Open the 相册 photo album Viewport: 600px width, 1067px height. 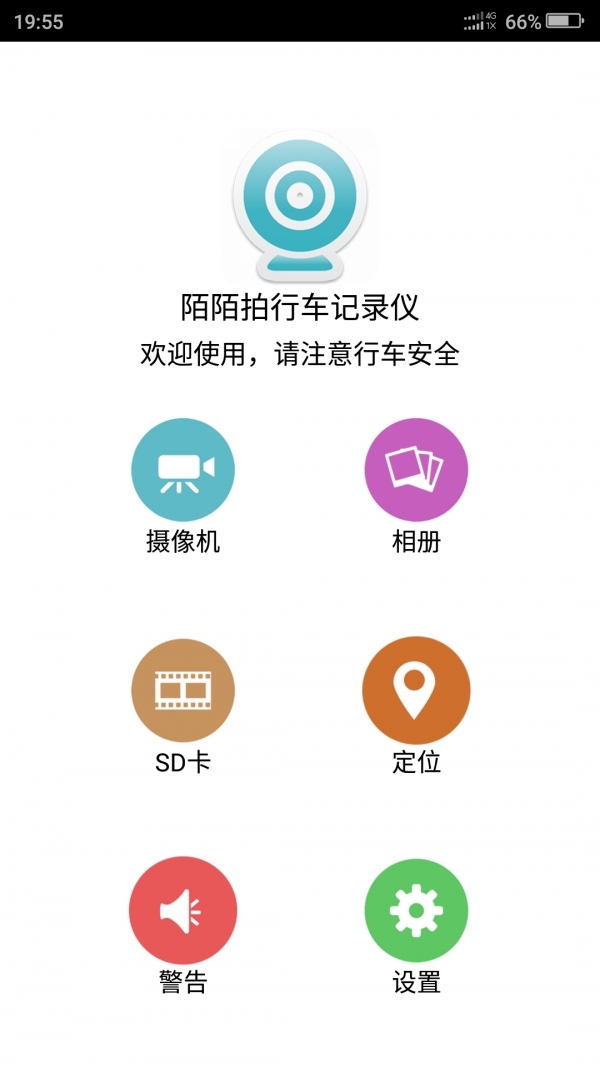pyautogui.click(x=416, y=470)
